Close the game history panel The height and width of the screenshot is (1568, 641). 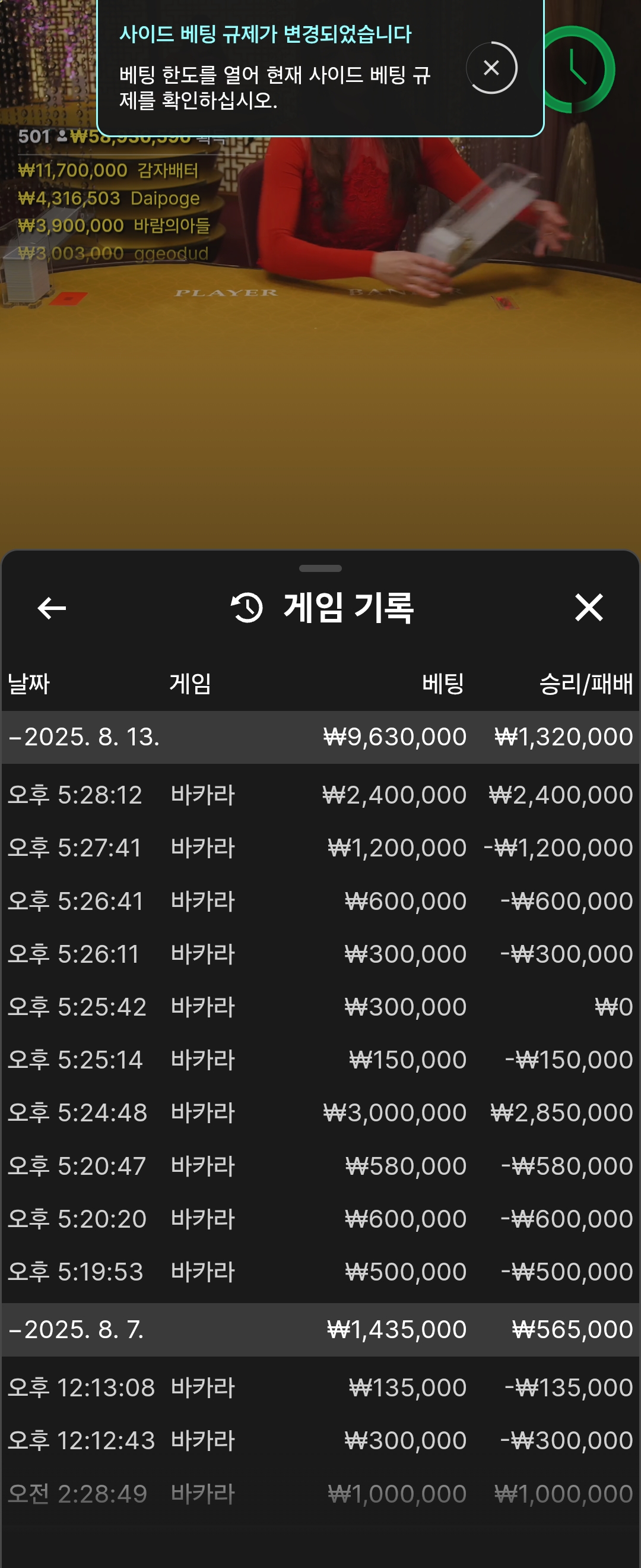pos(588,608)
